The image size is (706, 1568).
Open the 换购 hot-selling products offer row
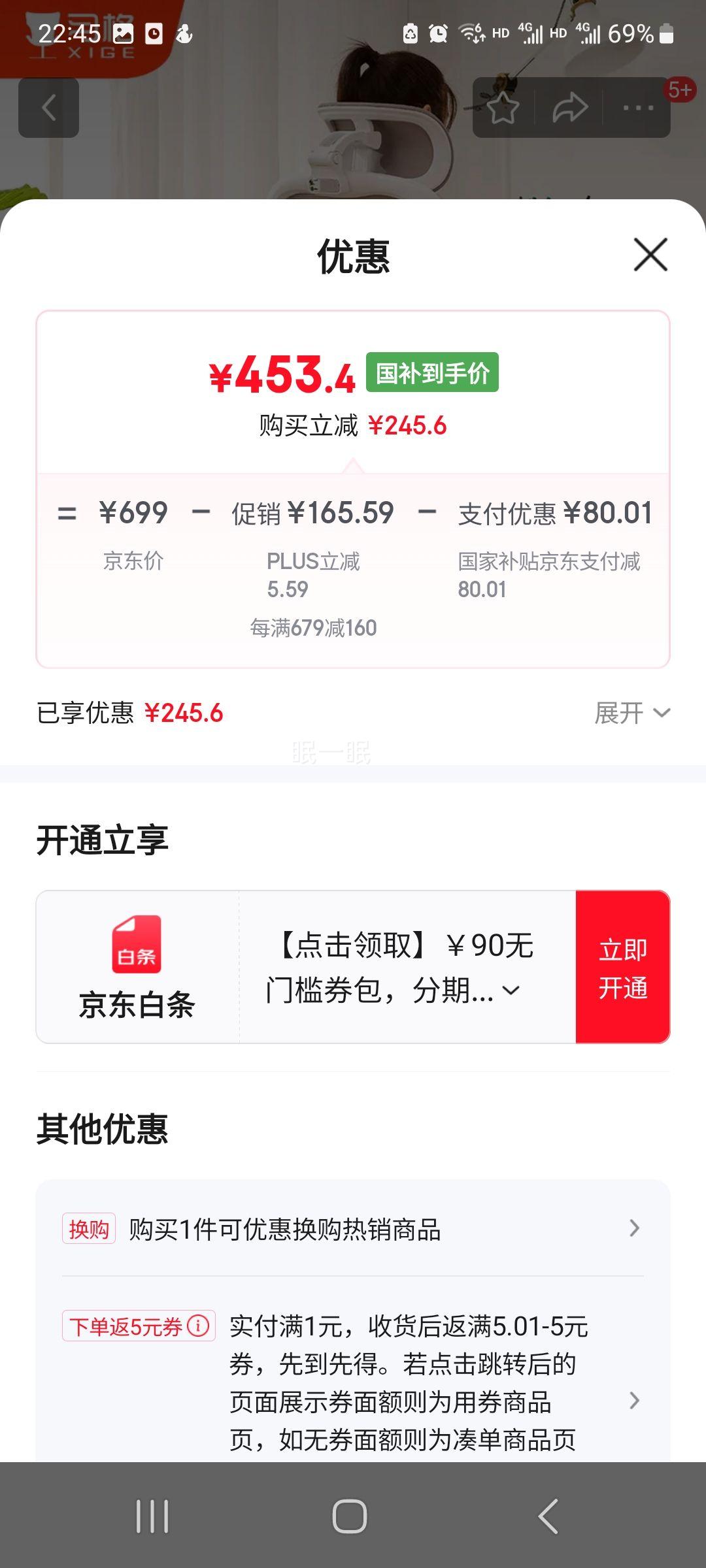(x=353, y=1229)
